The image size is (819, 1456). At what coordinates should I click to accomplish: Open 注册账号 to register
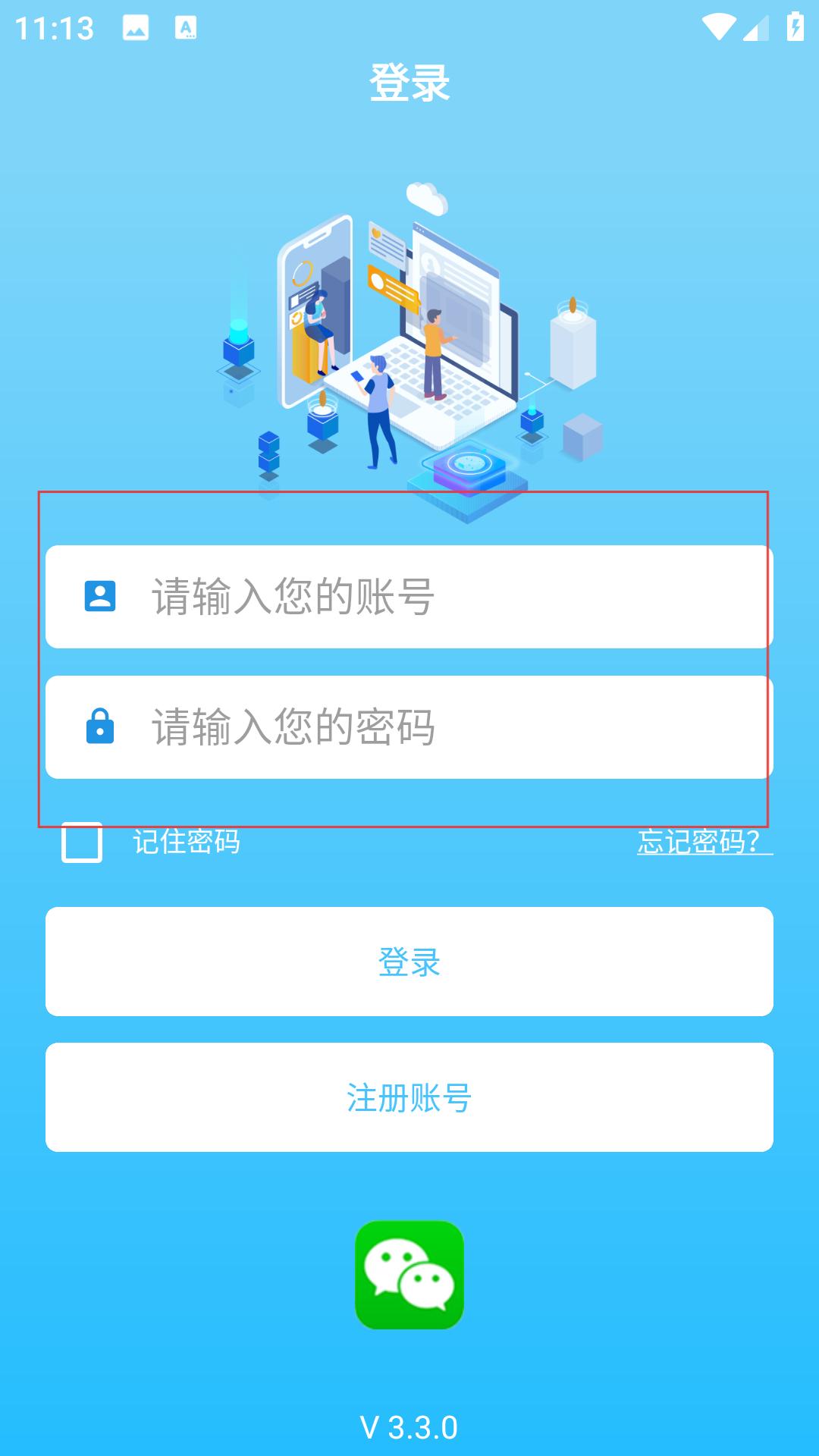(x=409, y=1097)
